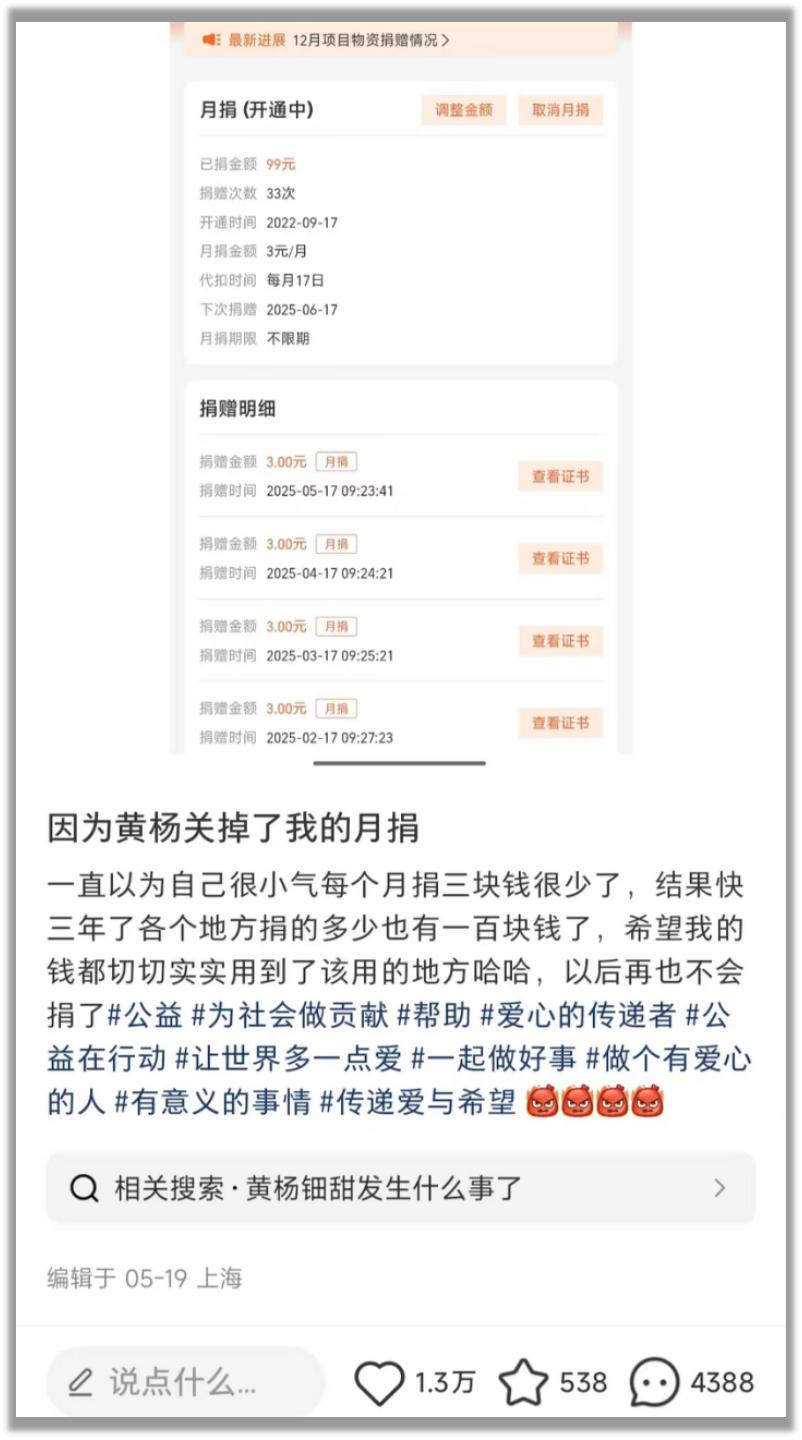Open related search 黄杨钿甜发生什么事了

pyautogui.click(x=400, y=1188)
